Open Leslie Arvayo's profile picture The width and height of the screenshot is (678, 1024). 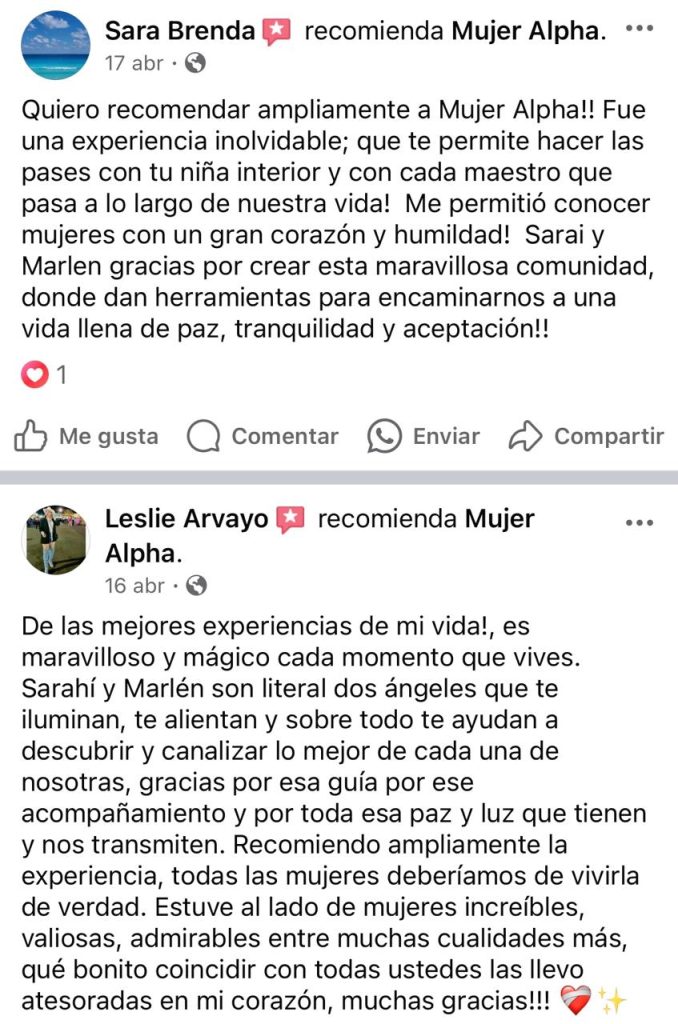coord(55,539)
